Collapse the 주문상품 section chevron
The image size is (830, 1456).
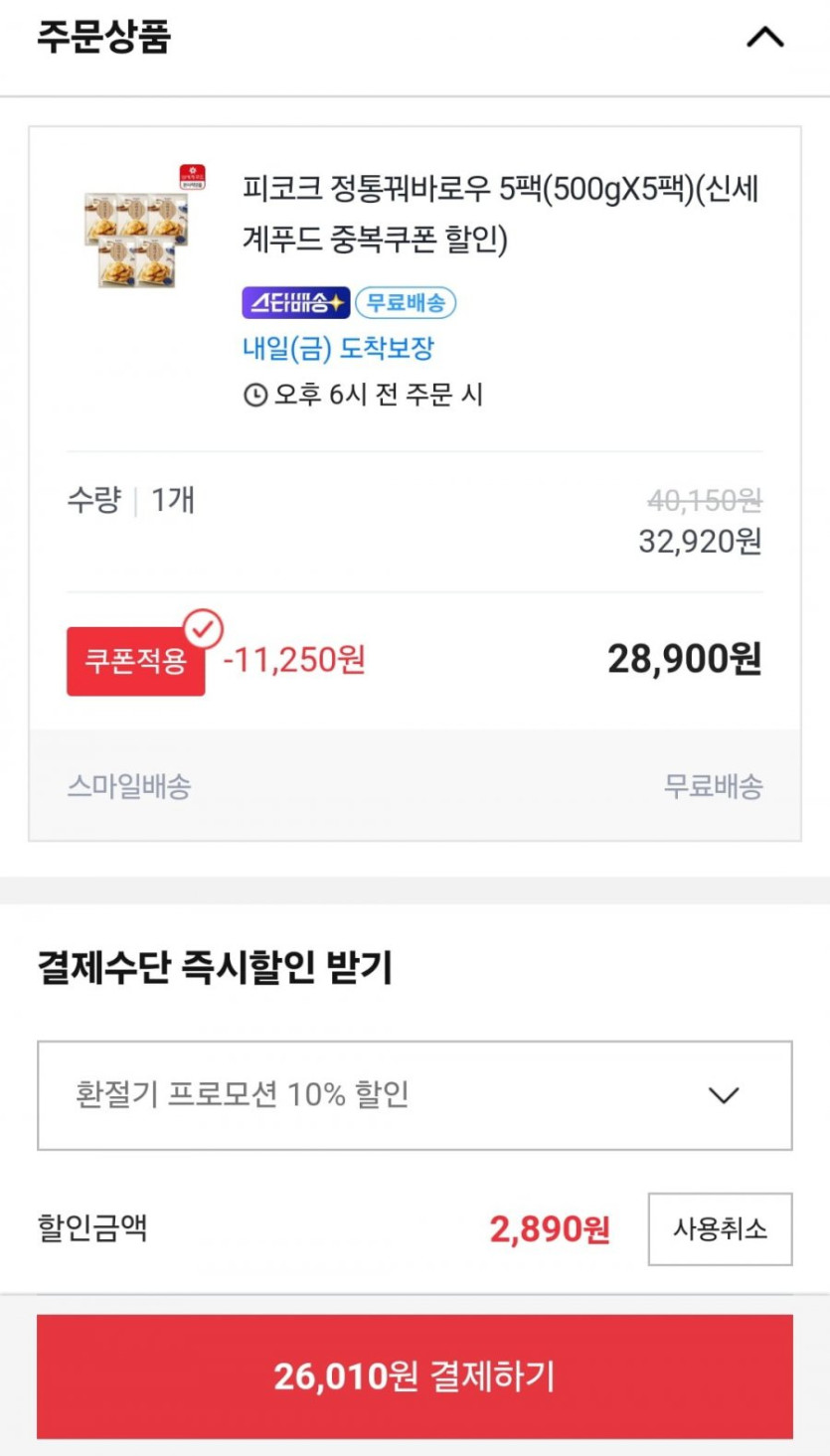764,38
